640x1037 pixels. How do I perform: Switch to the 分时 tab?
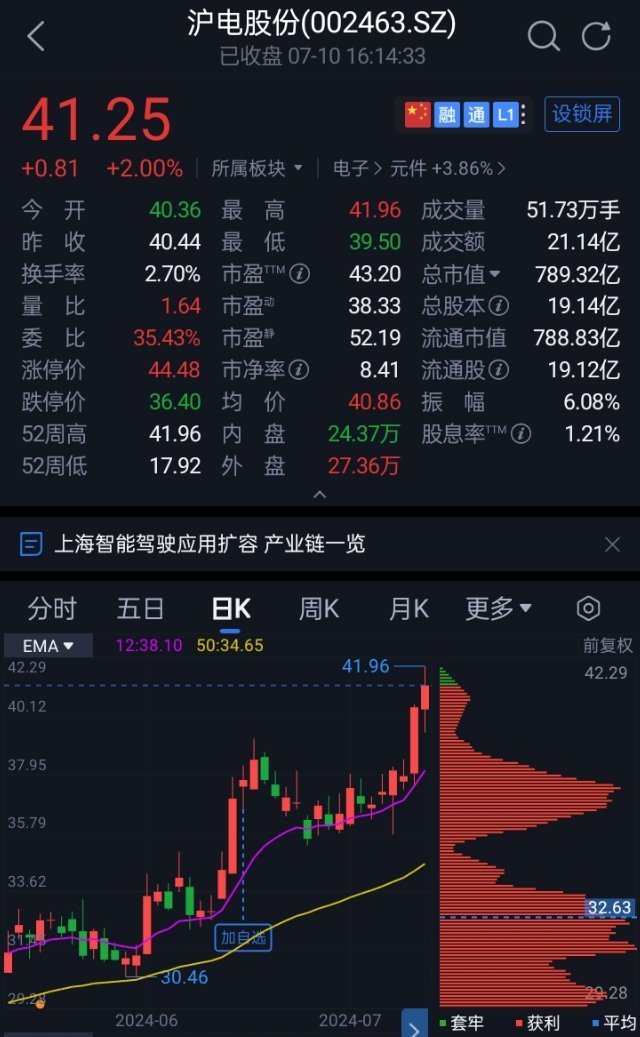click(52, 608)
